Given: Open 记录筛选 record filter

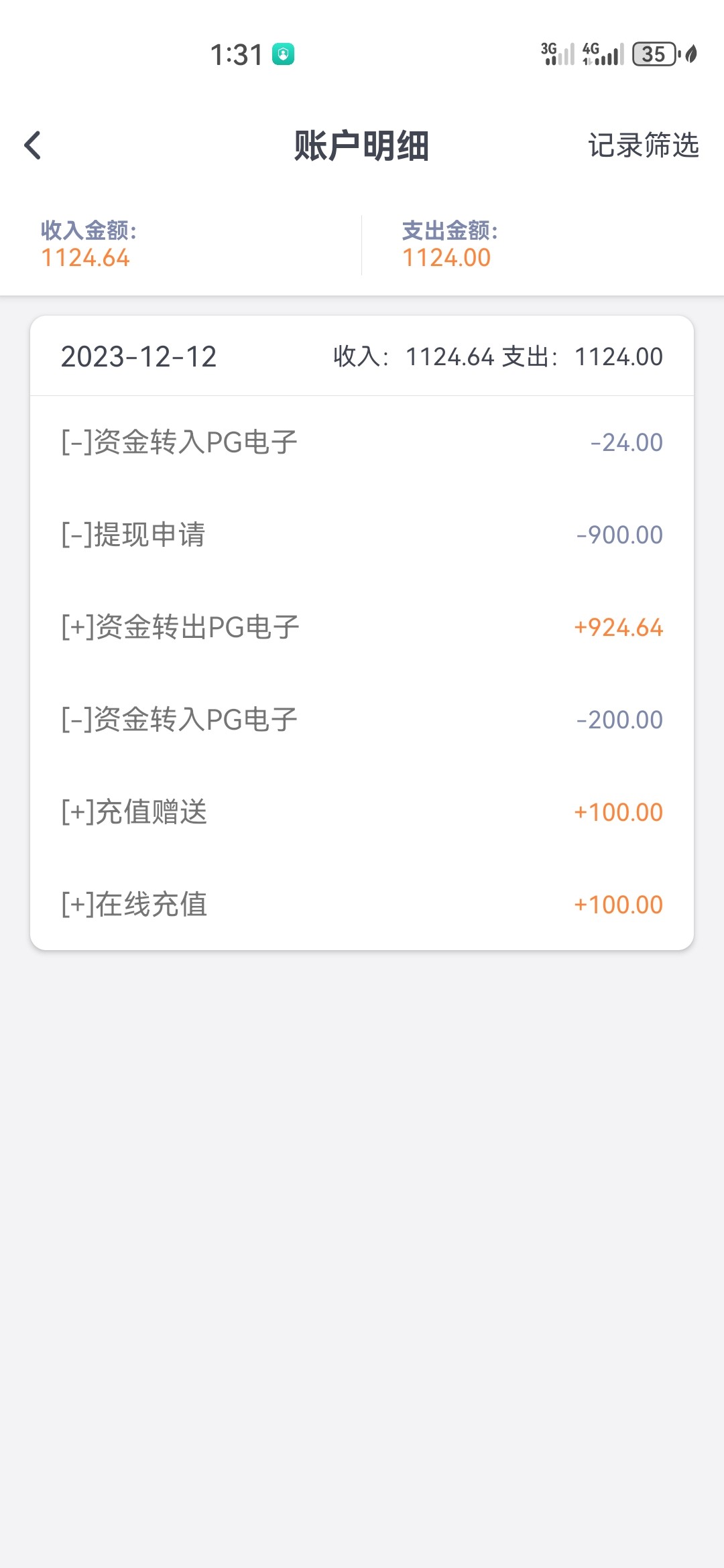Looking at the screenshot, I should point(643,145).
